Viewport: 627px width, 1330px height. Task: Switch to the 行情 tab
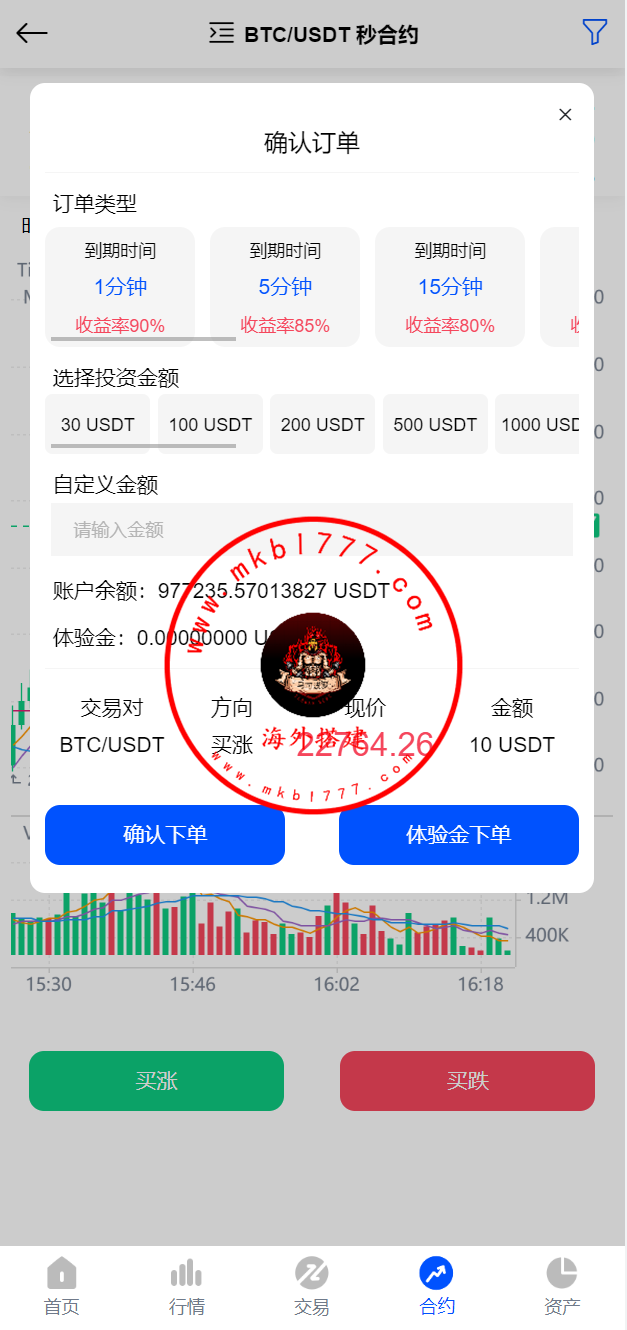click(187, 1286)
